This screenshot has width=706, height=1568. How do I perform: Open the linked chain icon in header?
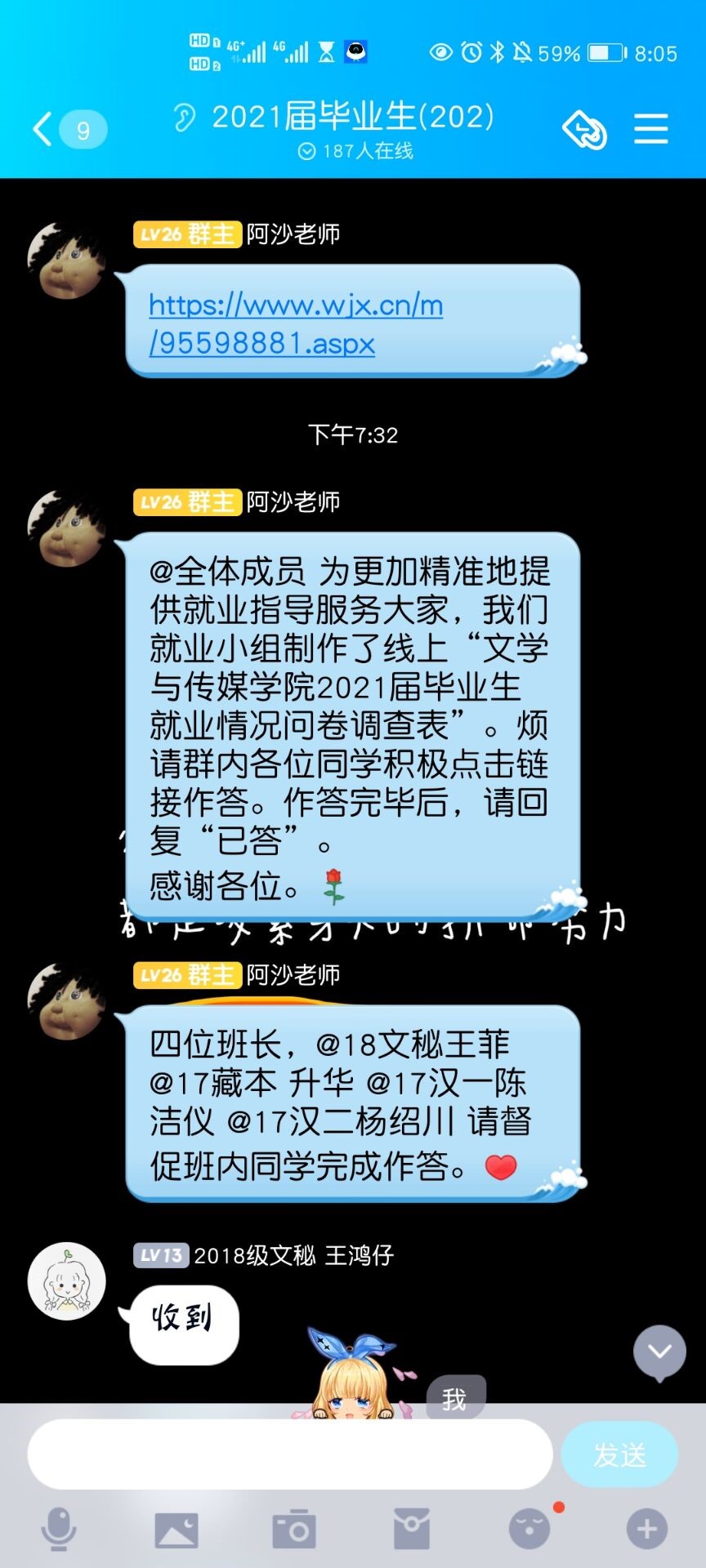pyautogui.click(x=584, y=130)
